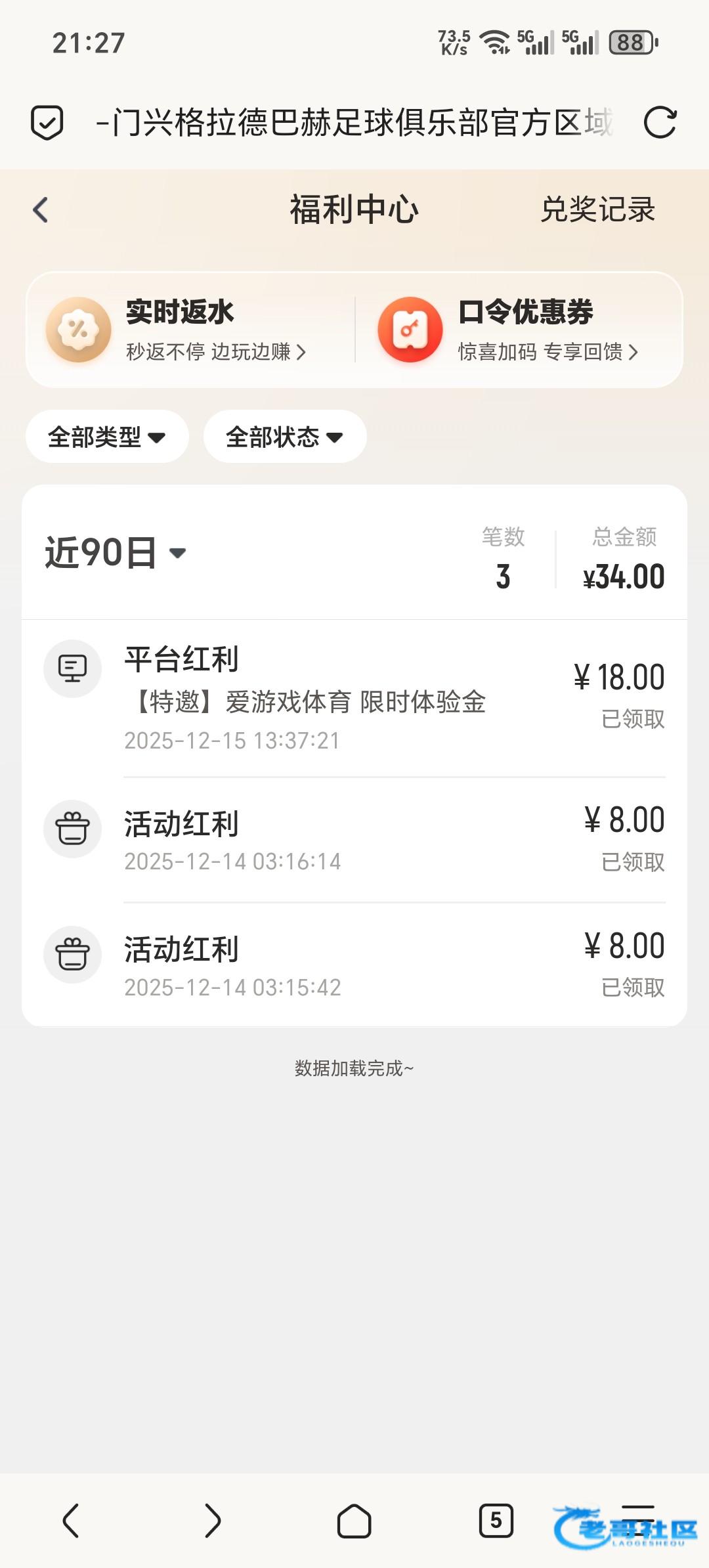Navigate back using browser bottom bar
709x1568 pixels.
71,1521
